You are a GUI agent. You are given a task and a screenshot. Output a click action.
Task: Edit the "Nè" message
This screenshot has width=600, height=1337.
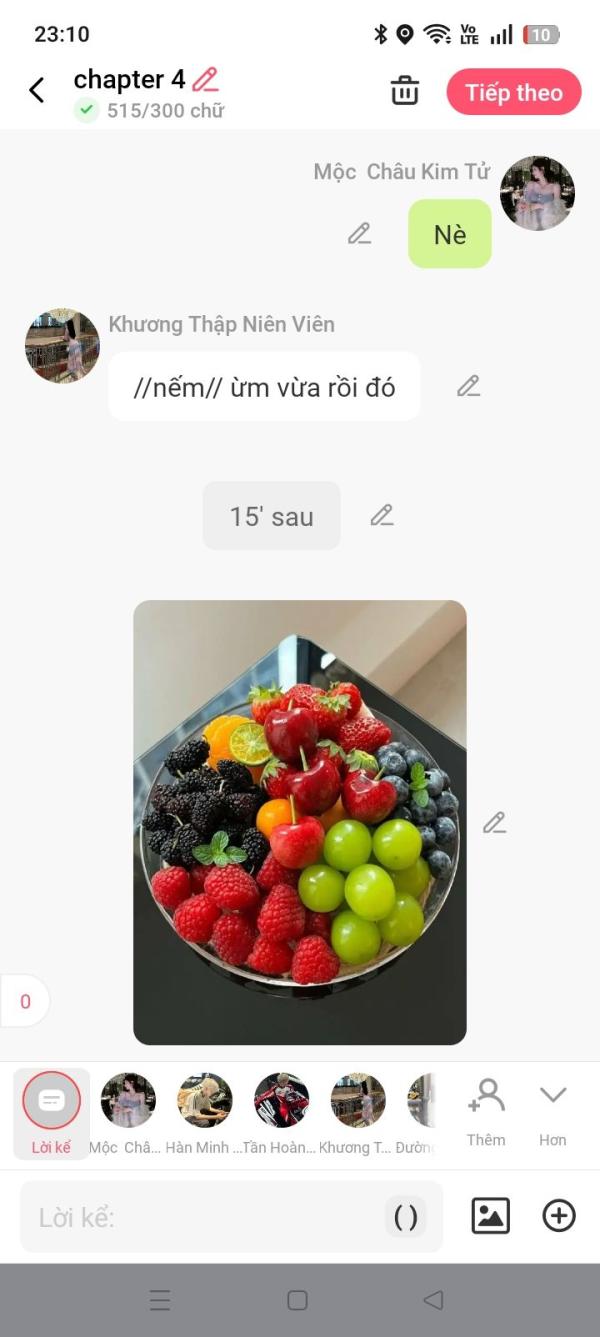click(360, 233)
